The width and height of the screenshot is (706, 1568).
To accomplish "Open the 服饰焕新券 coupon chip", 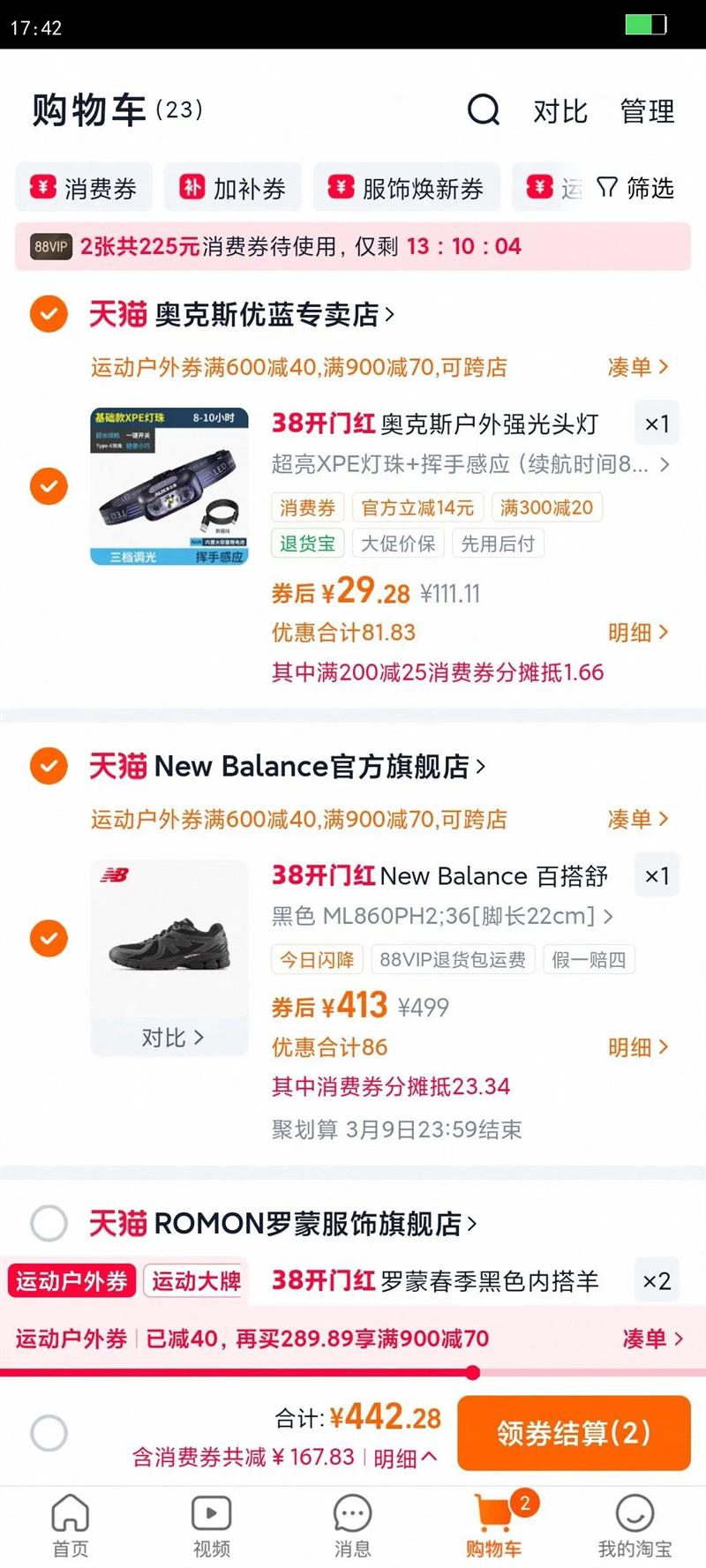I will point(407,188).
